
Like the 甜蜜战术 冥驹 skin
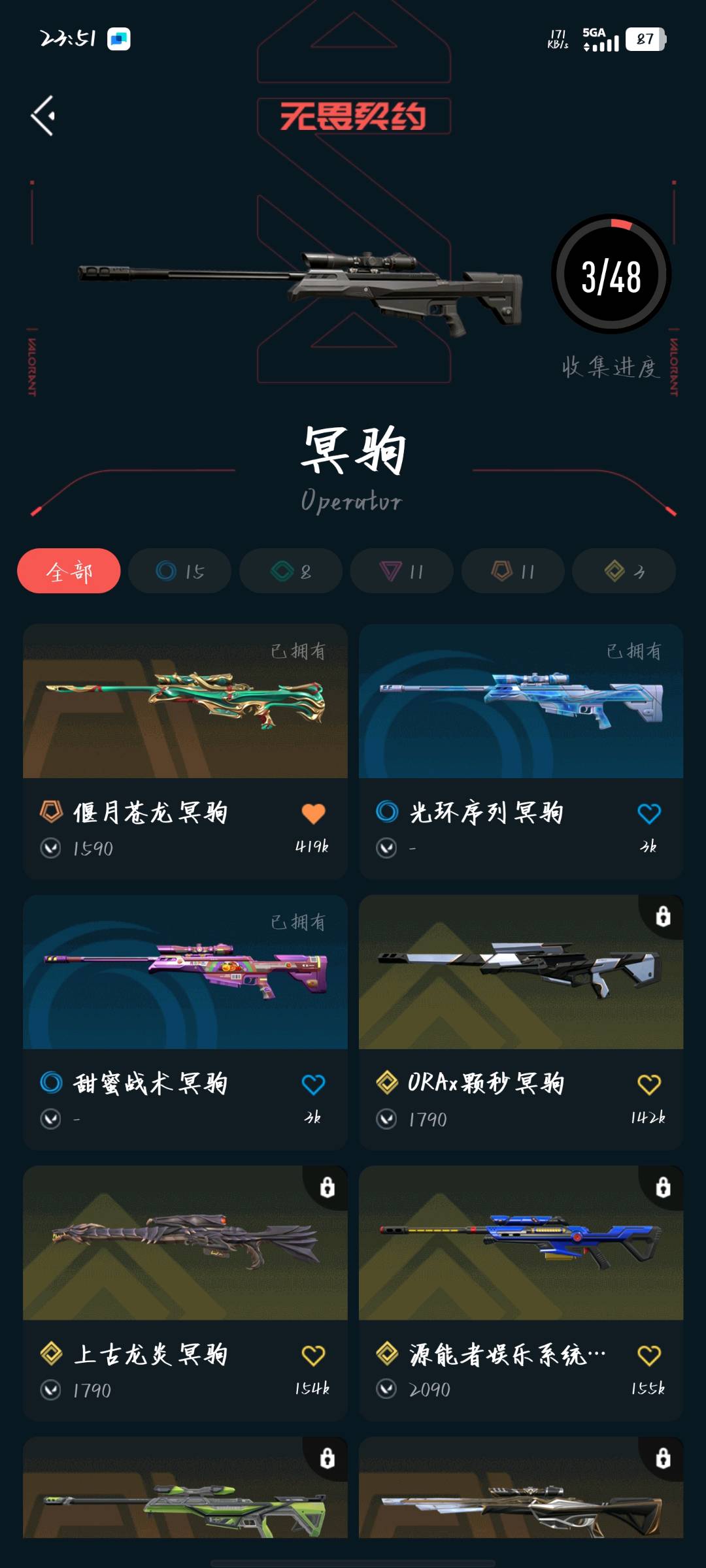coord(313,1085)
